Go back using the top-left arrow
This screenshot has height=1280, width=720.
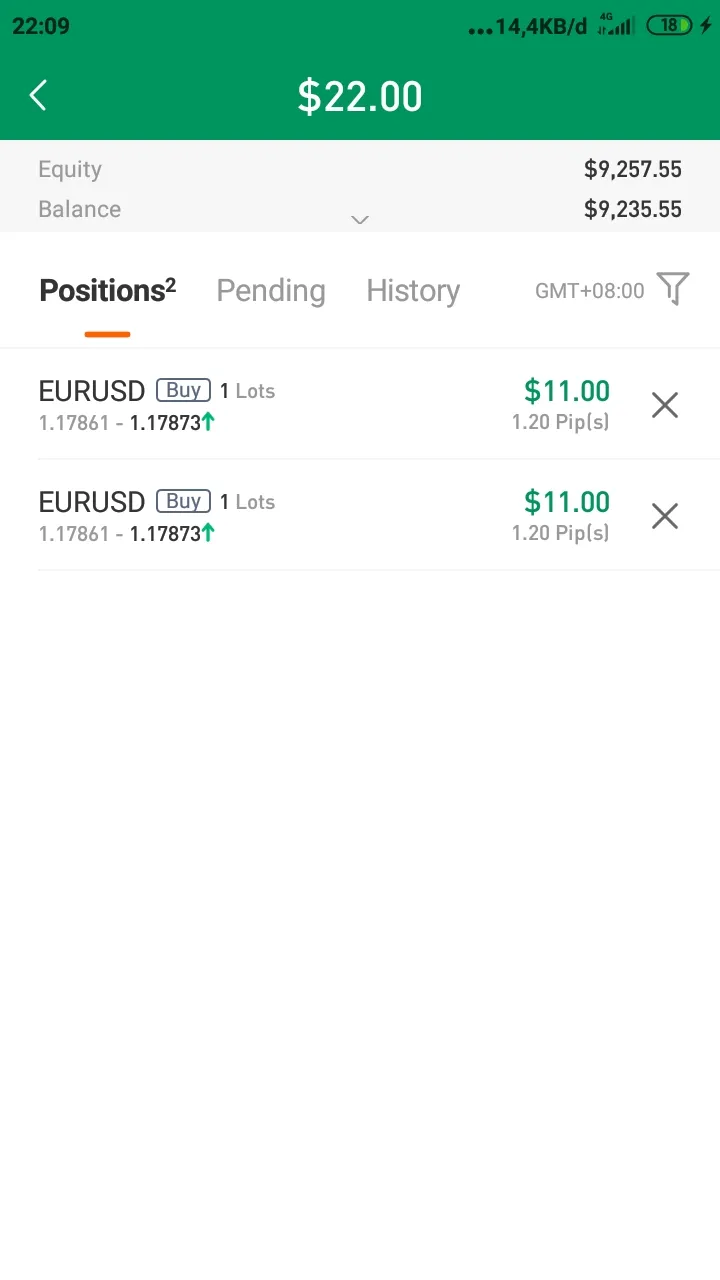[38, 96]
